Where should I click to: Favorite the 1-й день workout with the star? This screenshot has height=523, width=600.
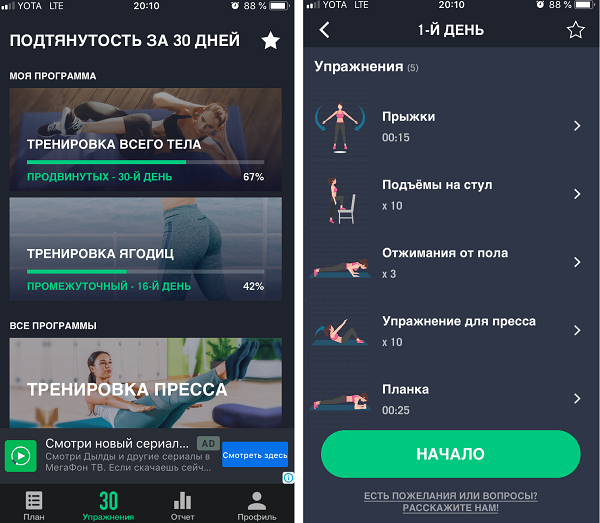(575, 30)
